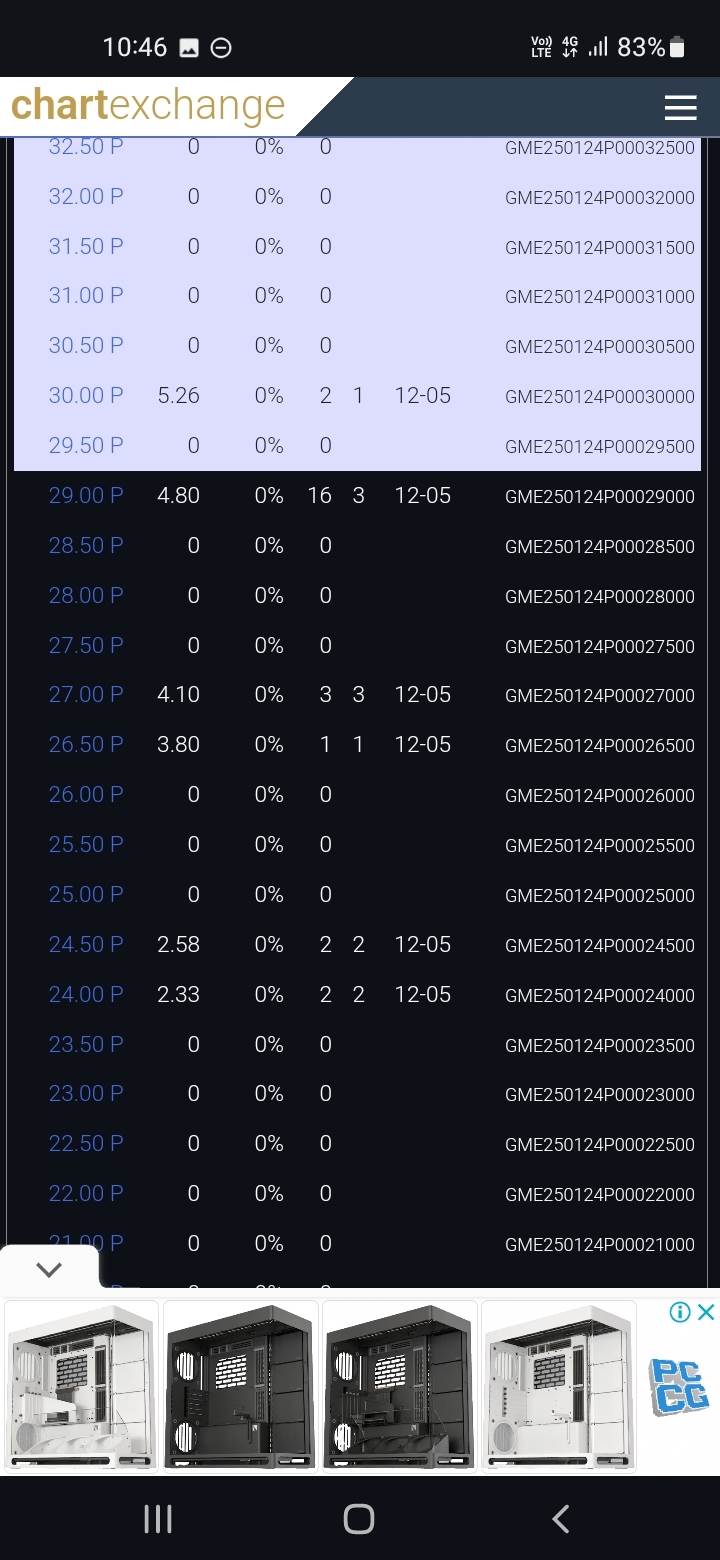Open the hamburger menu
Screen dimensions: 720x1560
680,107
